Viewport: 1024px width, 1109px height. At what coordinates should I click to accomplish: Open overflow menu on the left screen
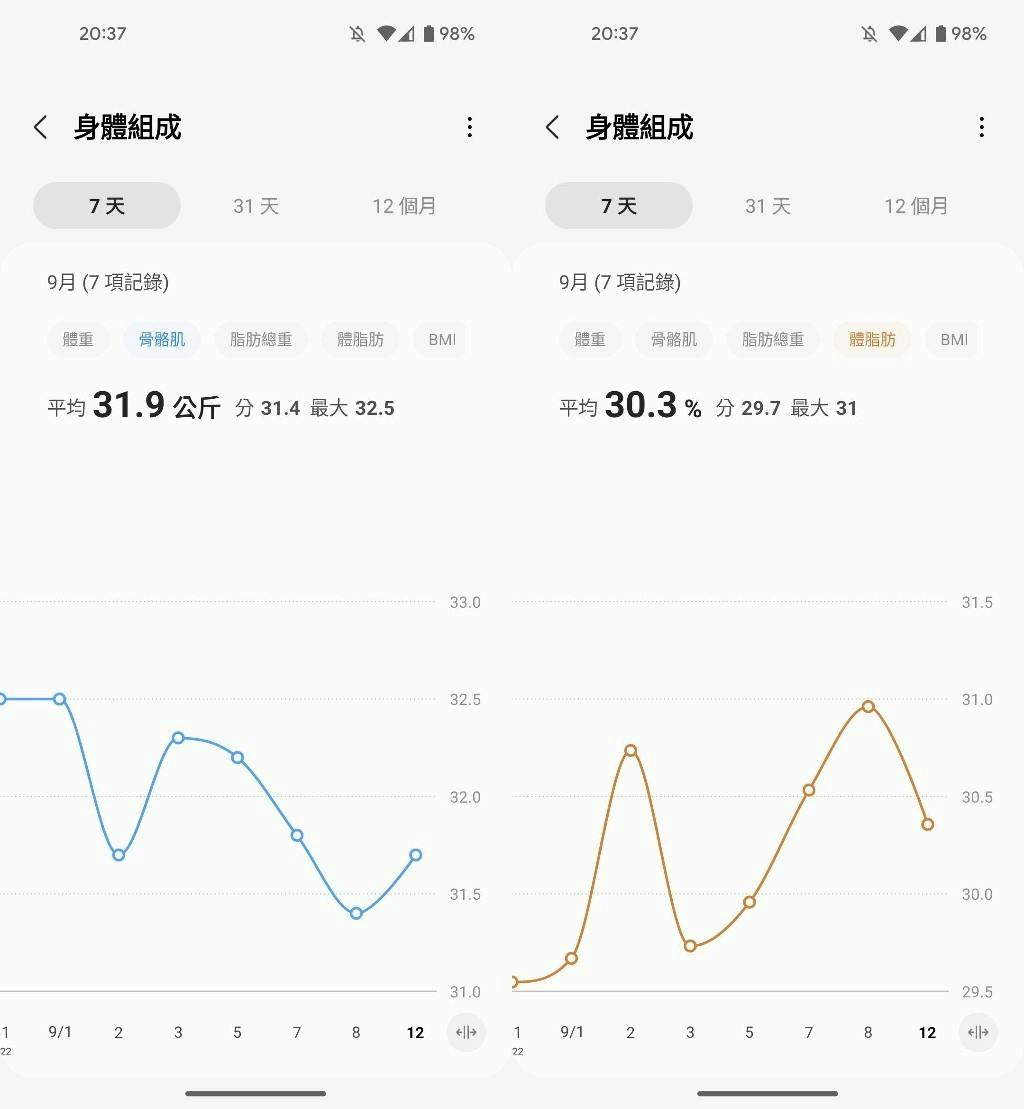tap(470, 127)
